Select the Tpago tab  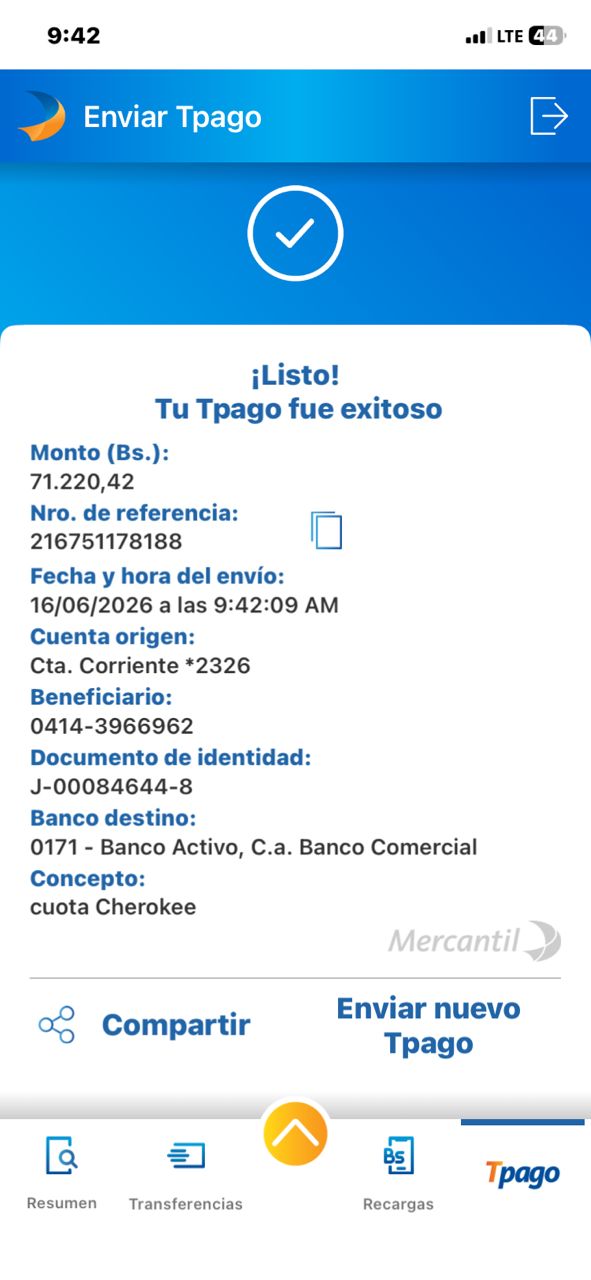tap(523, 1173)
